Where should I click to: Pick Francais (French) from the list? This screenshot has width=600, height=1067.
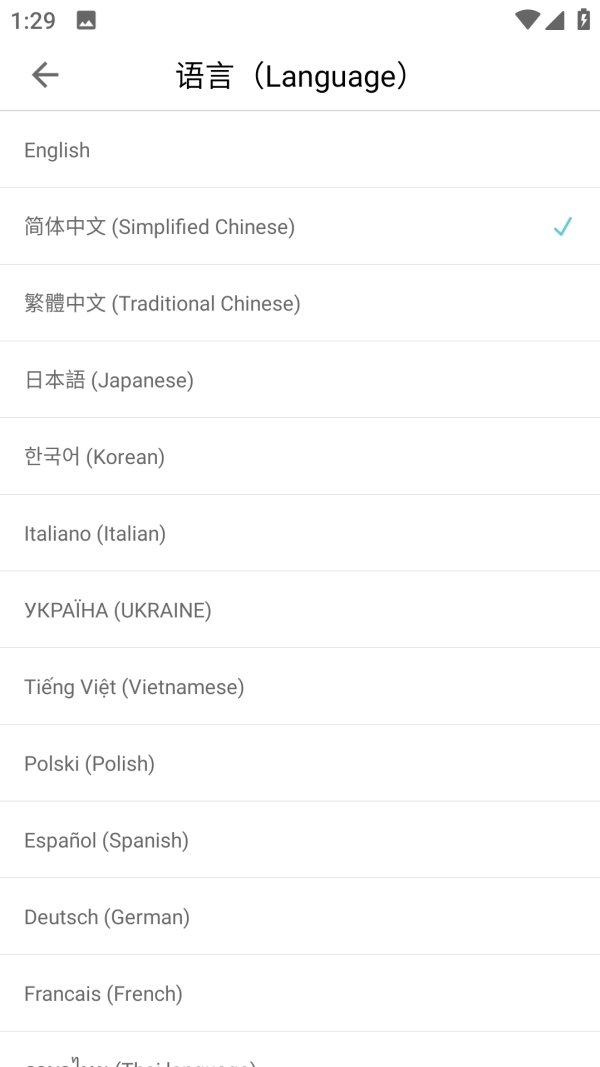click(x=103, y=994)
